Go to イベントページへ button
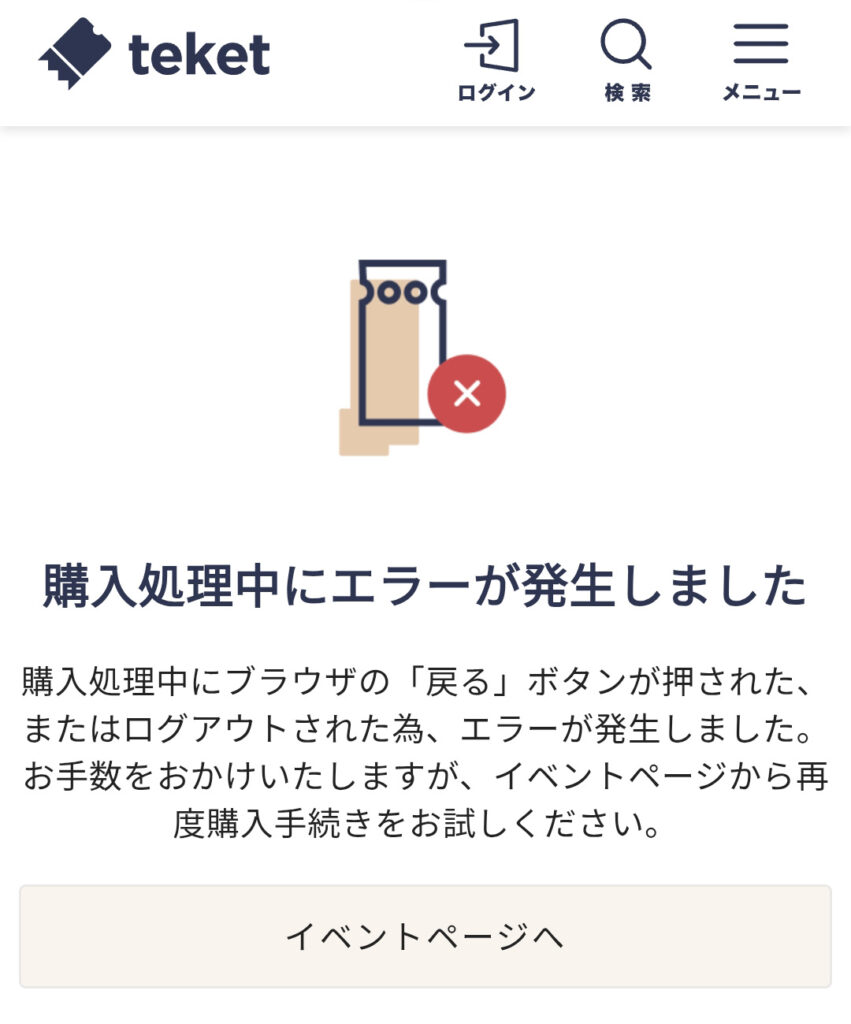 425,937
